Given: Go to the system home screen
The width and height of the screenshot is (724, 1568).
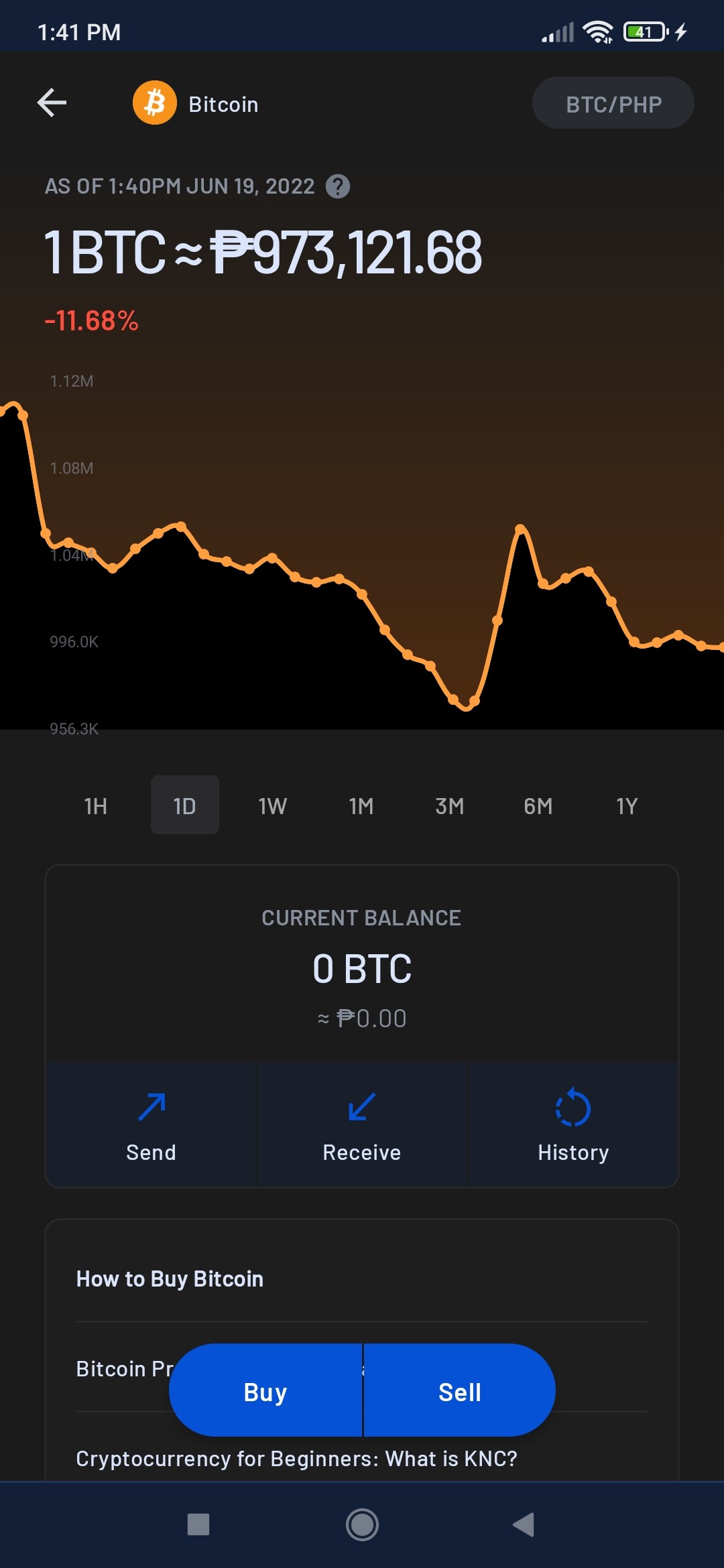Looking at the screenshot, I should click(362, 1525).
